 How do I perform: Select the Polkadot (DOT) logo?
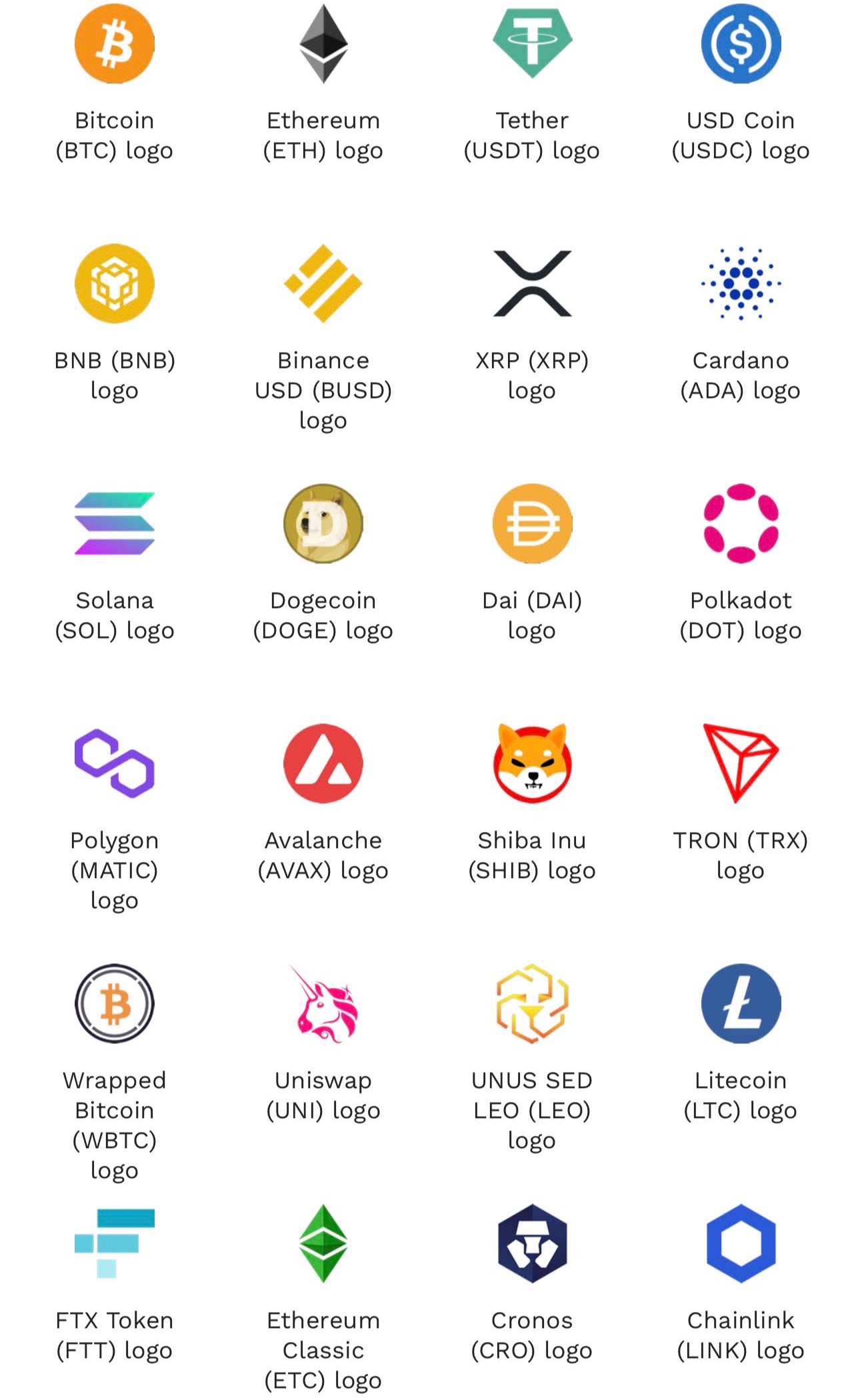click(741, 523)
